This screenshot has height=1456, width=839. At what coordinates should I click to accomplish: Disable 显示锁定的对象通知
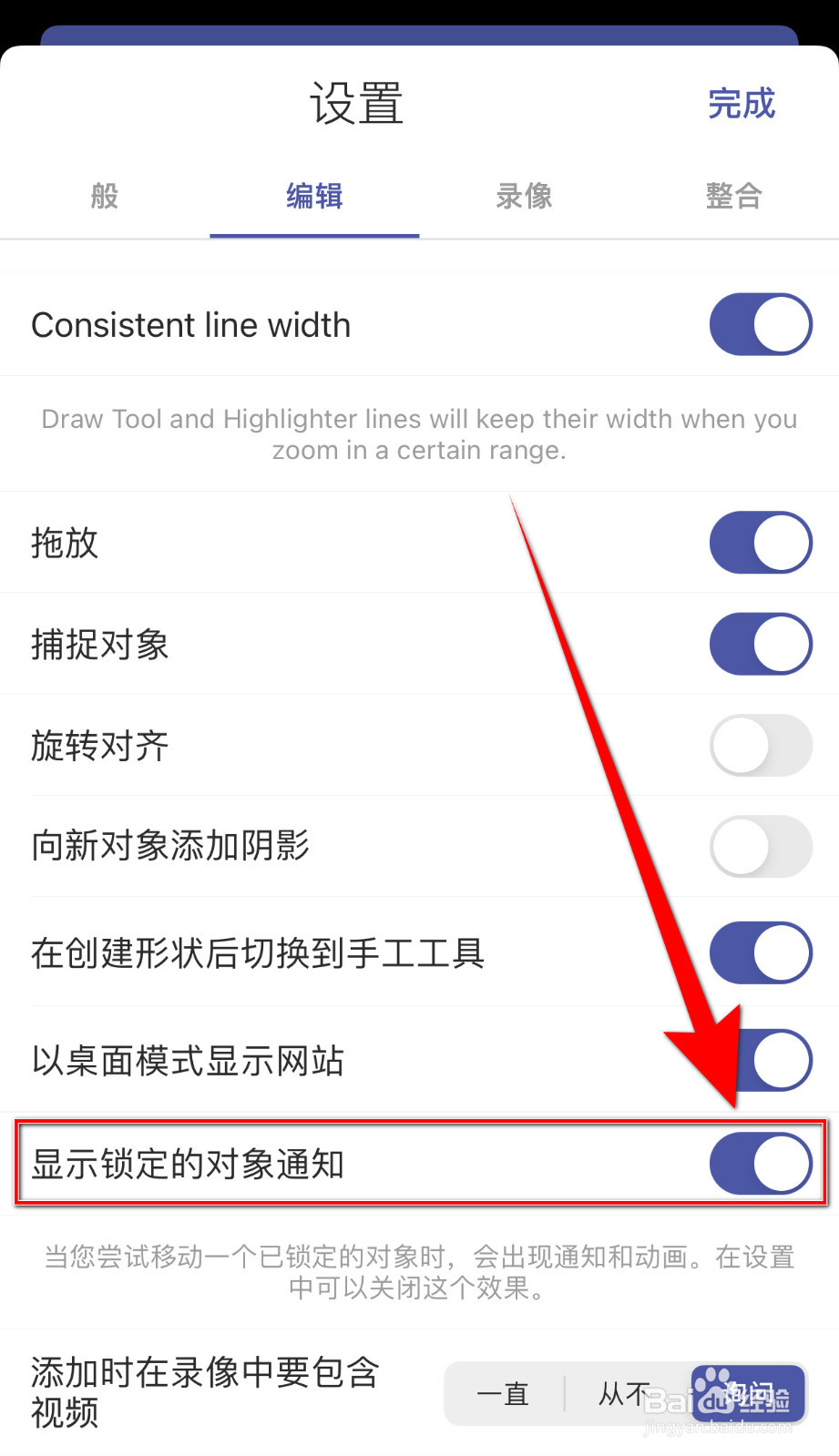point(761,1163)
